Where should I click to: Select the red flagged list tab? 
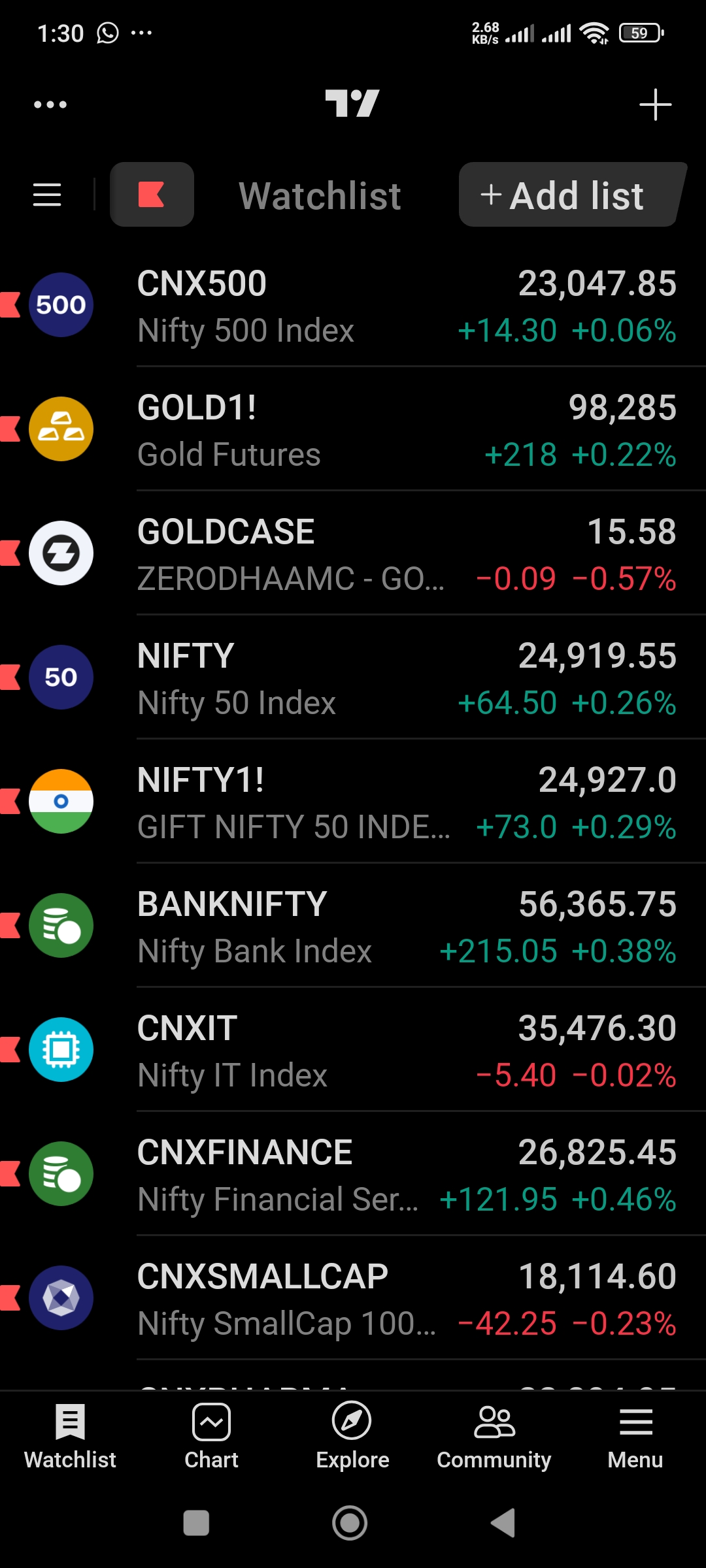click(x=152, y=195)
